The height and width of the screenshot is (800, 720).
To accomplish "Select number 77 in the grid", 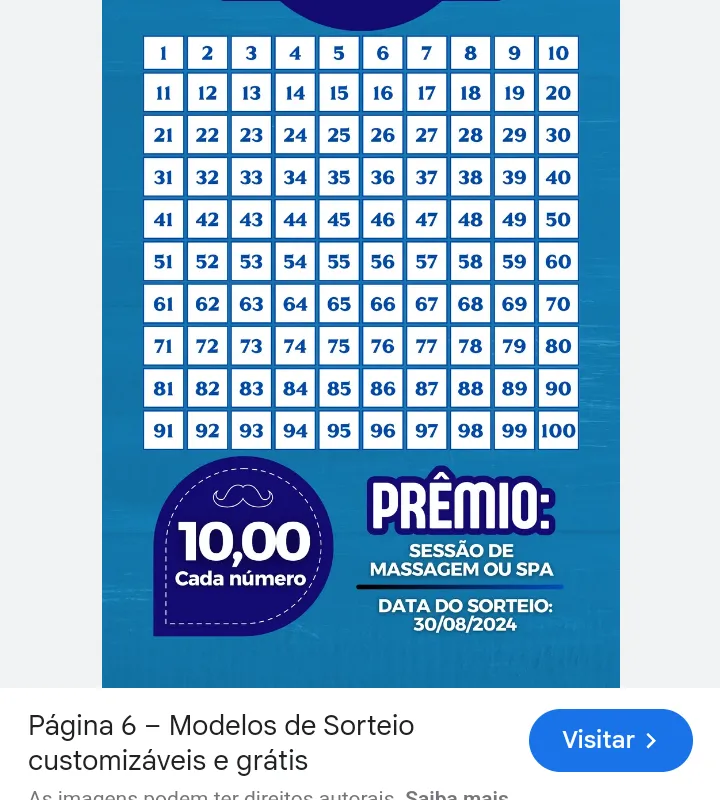I will [x=426, y=346].
